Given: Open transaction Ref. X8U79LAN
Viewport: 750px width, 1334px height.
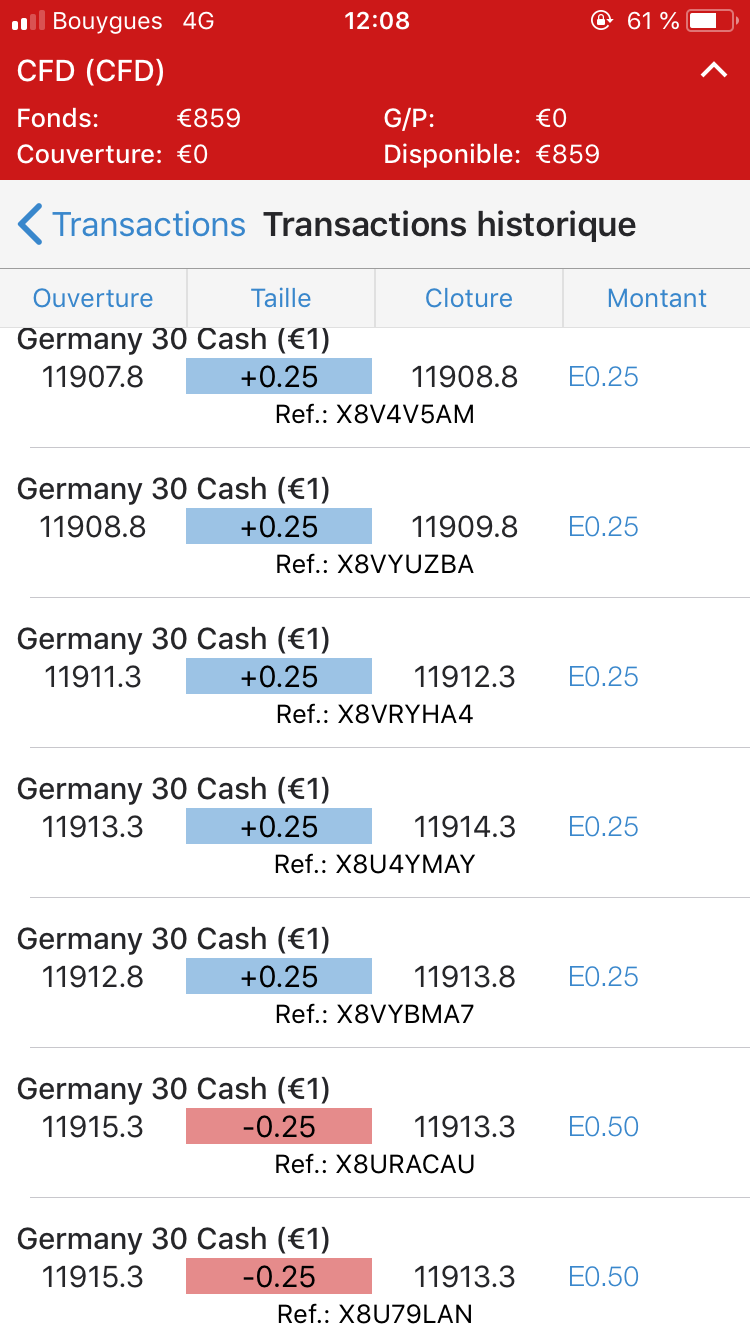Looking at the screenshot, I should click(x=374, y=1277).
